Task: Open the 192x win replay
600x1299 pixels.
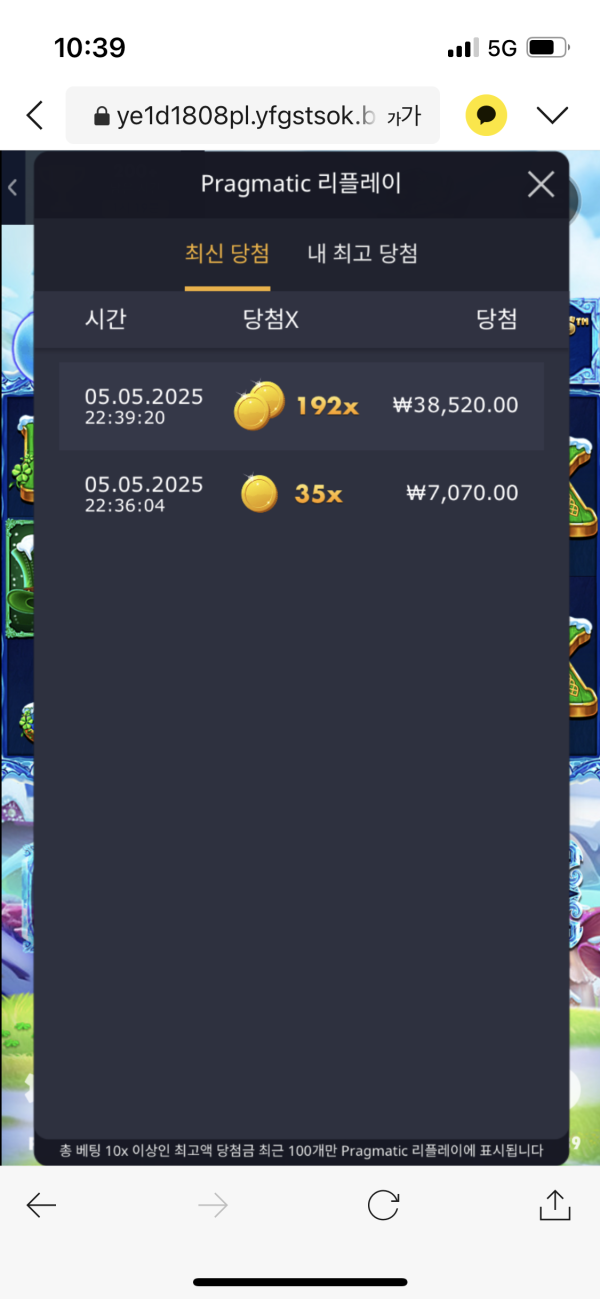Action: pos(301,406)
